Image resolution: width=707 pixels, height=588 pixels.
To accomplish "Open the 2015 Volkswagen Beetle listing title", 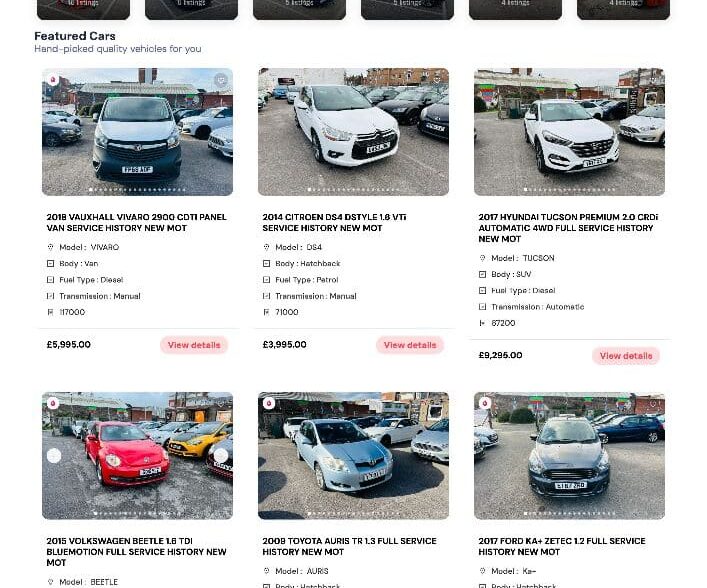I will click(137, 551).
